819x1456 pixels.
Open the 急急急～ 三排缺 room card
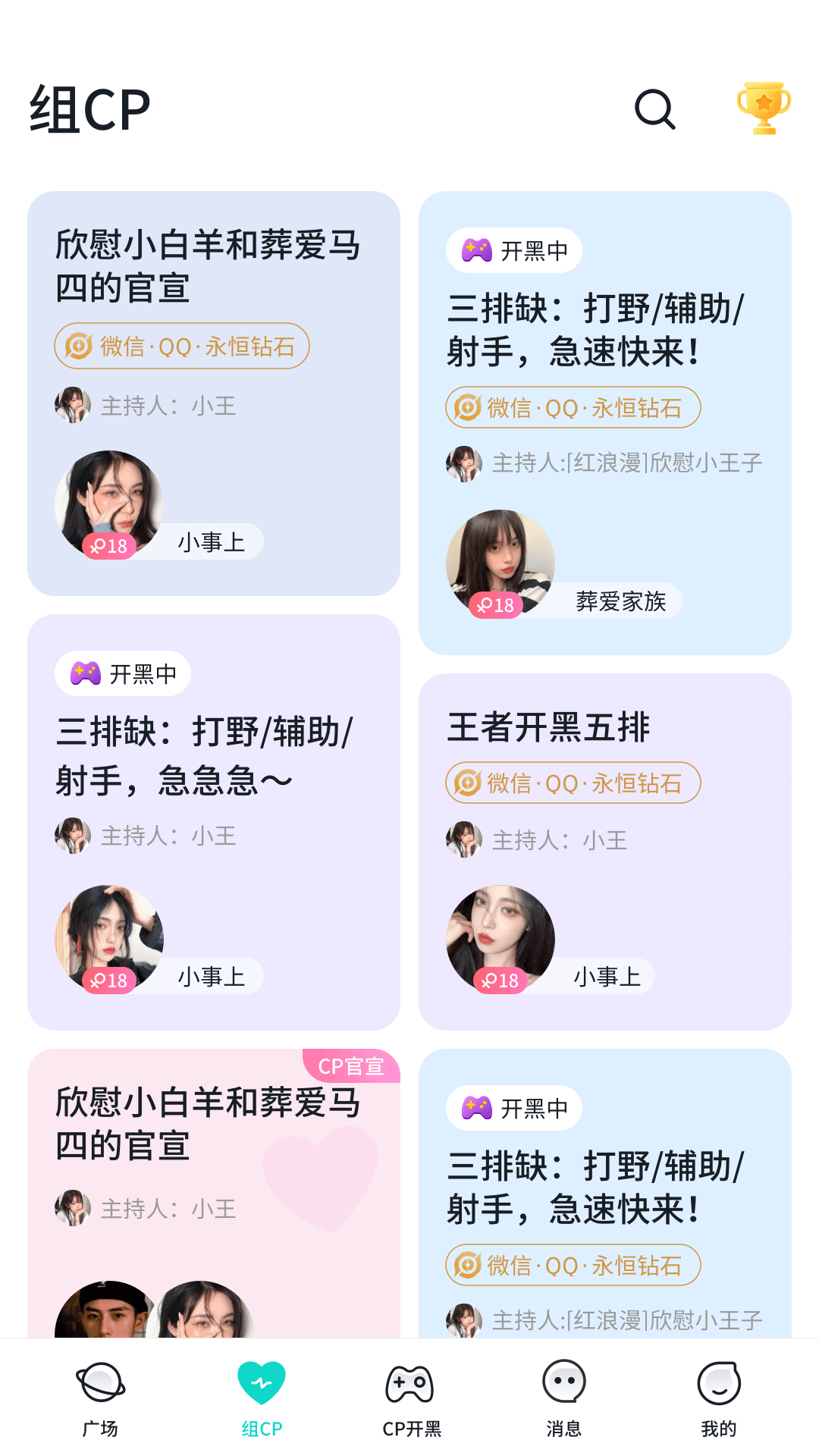pyautogui.click(x=213, y=821)
